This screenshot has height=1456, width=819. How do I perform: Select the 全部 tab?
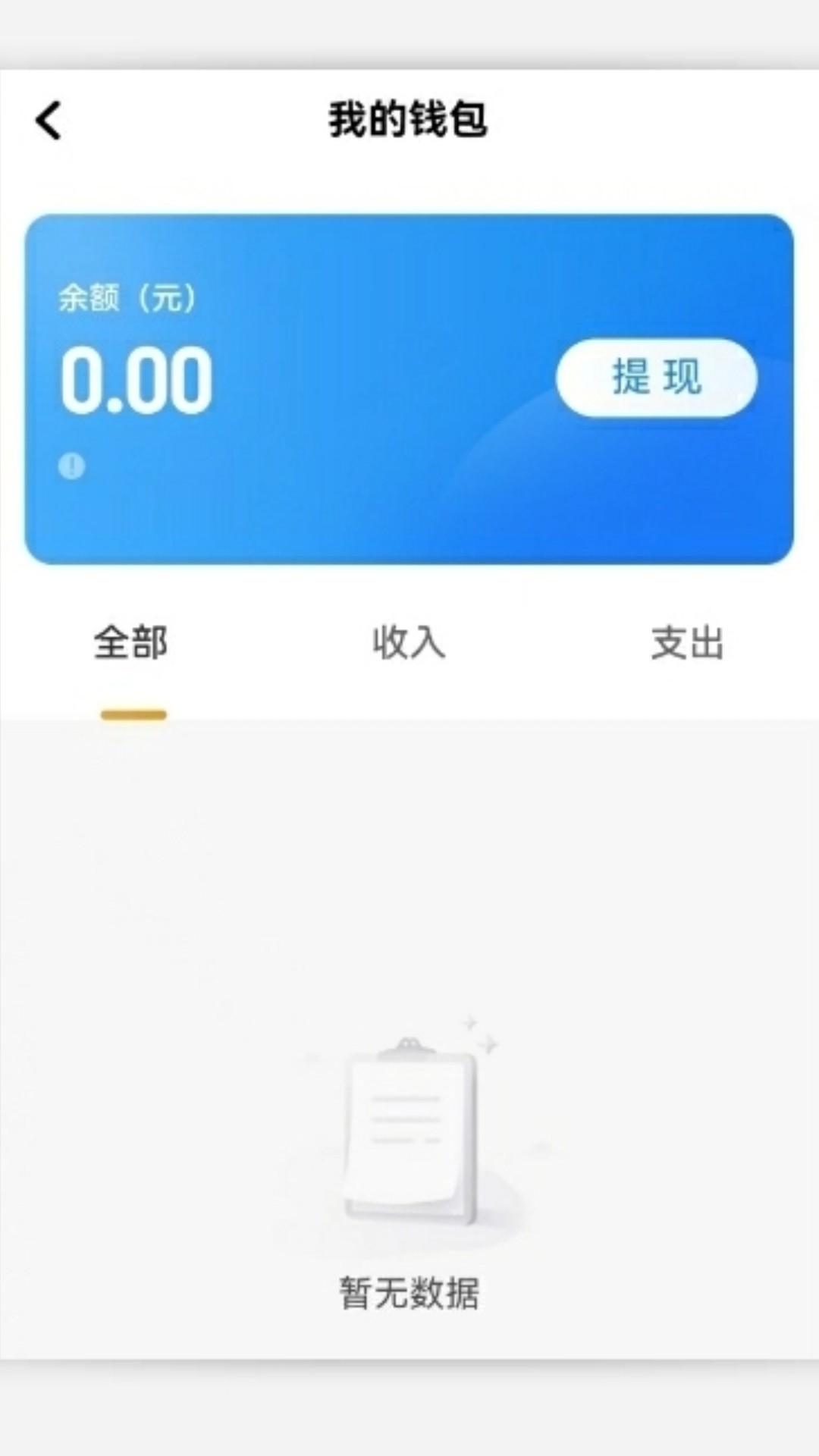(130, 643)
